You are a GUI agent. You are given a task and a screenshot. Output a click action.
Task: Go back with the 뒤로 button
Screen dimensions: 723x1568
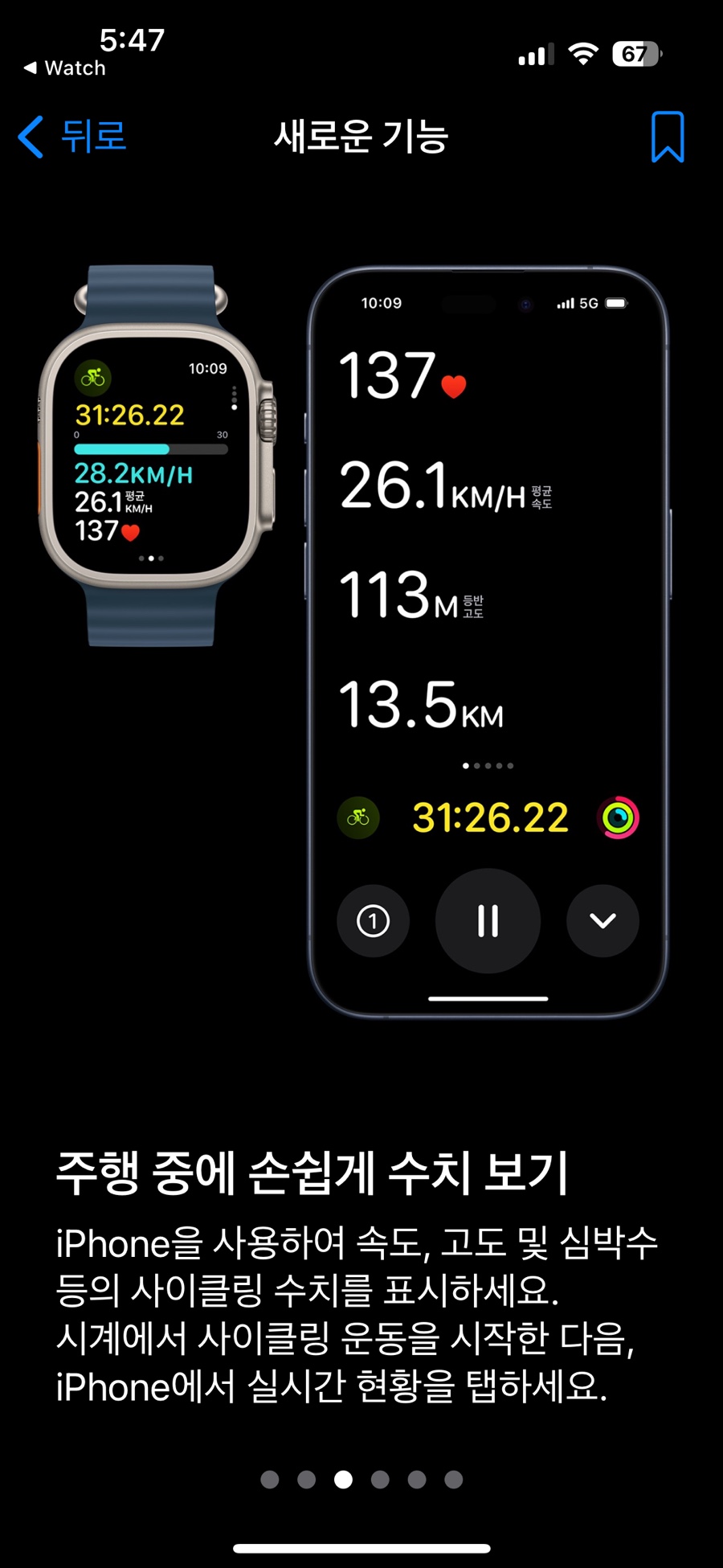click(x=72, y=136)
